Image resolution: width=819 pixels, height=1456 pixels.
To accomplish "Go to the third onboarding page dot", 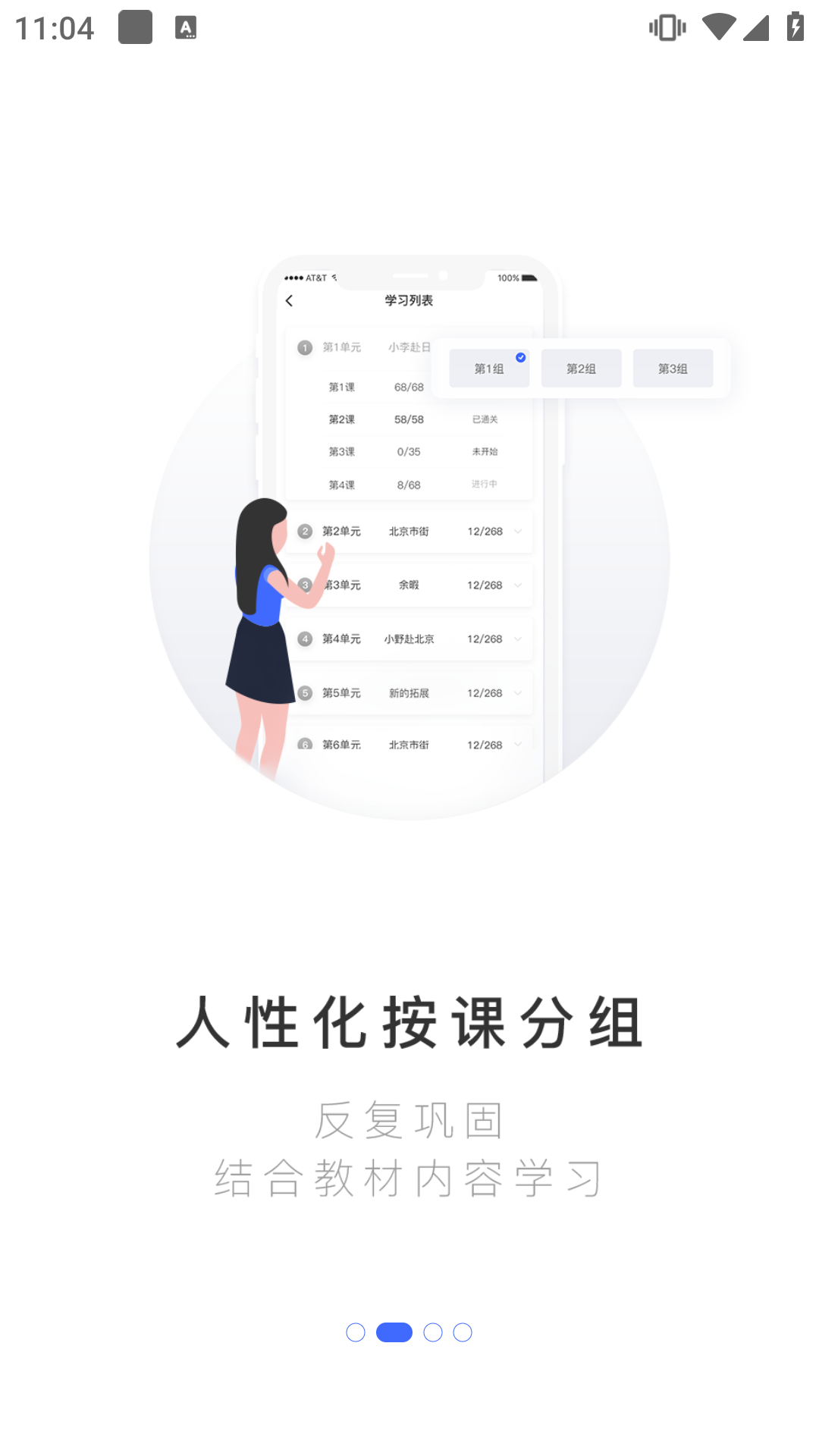I will pos(433,1332).
